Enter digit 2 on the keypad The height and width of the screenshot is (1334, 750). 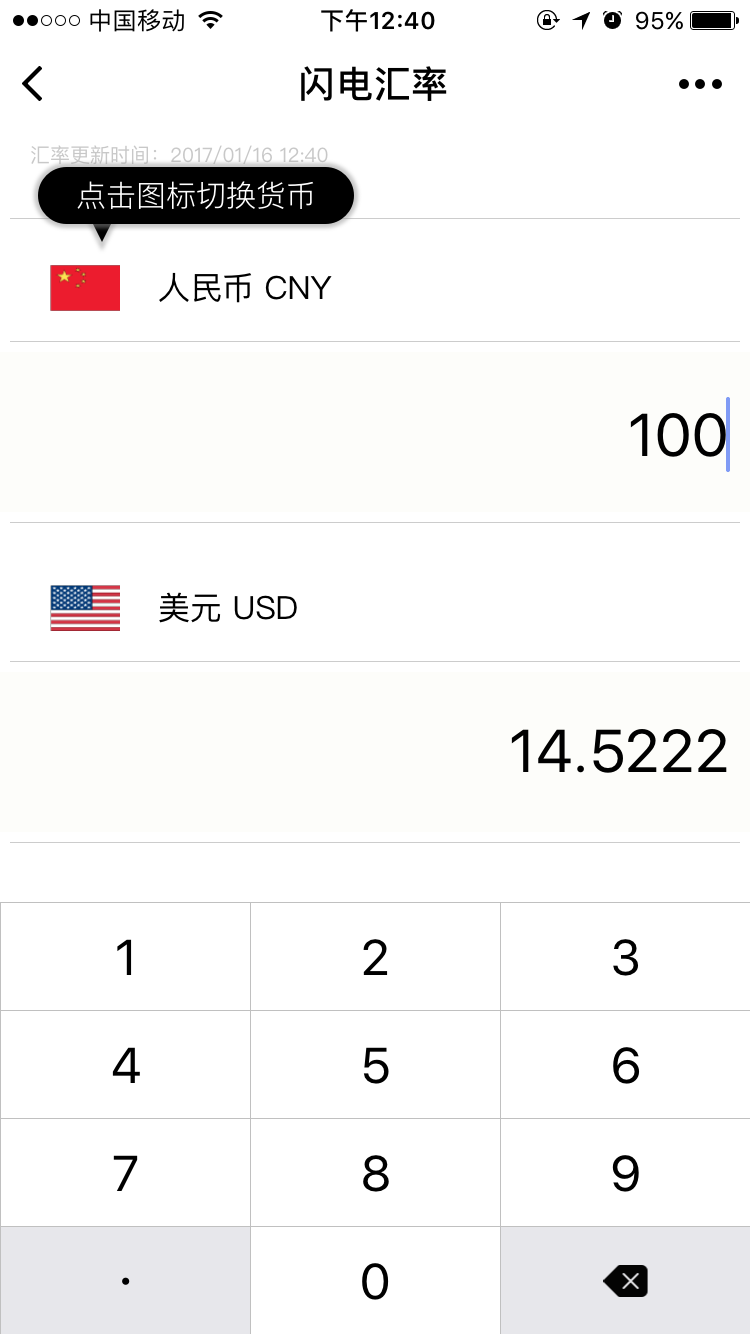point(375,957)
